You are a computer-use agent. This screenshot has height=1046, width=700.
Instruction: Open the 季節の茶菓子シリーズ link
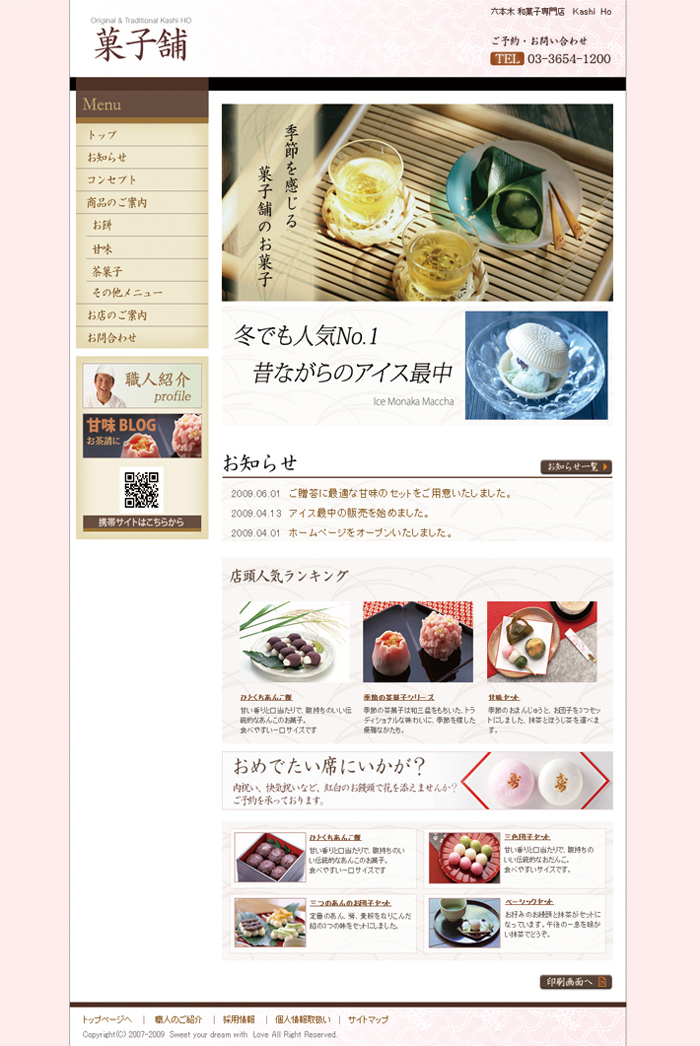tap(399, 697)
